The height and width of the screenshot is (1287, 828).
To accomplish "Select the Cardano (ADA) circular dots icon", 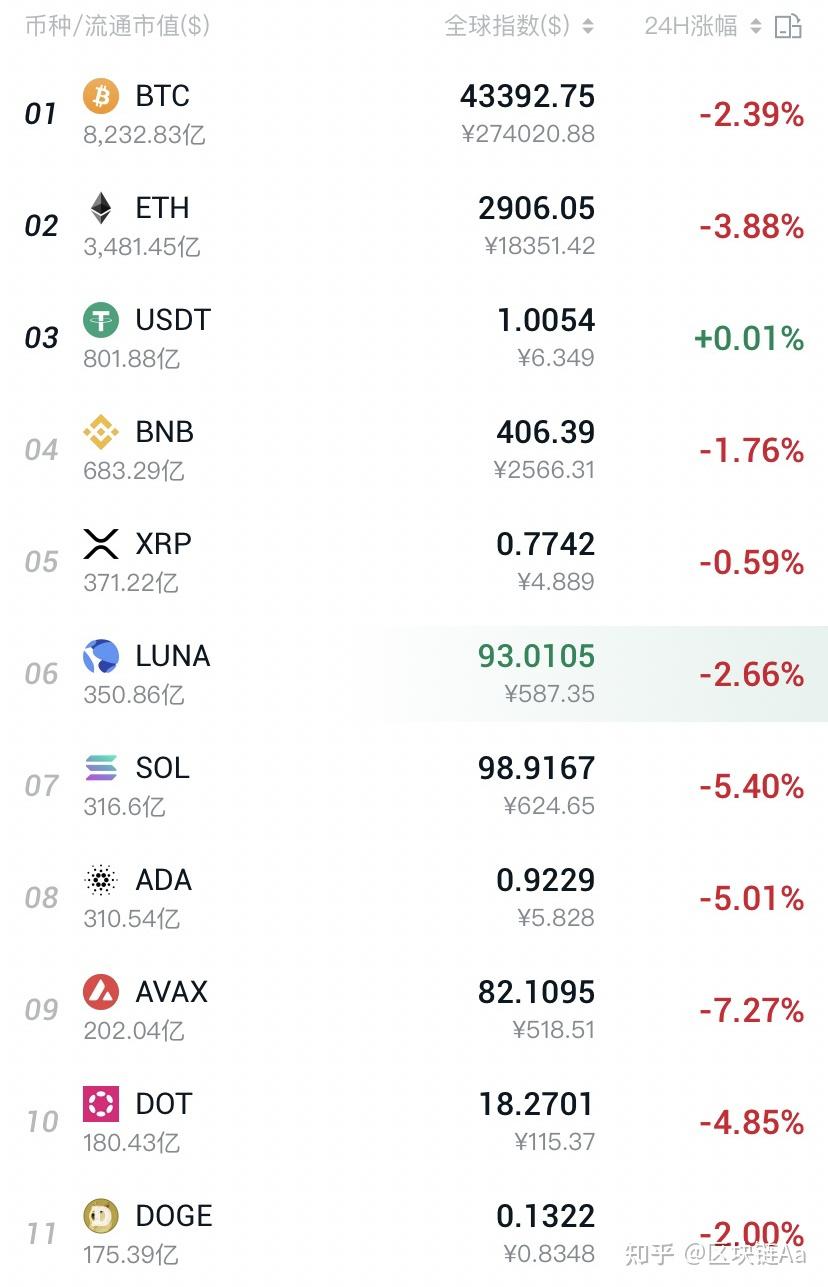I will click(100, 880).
